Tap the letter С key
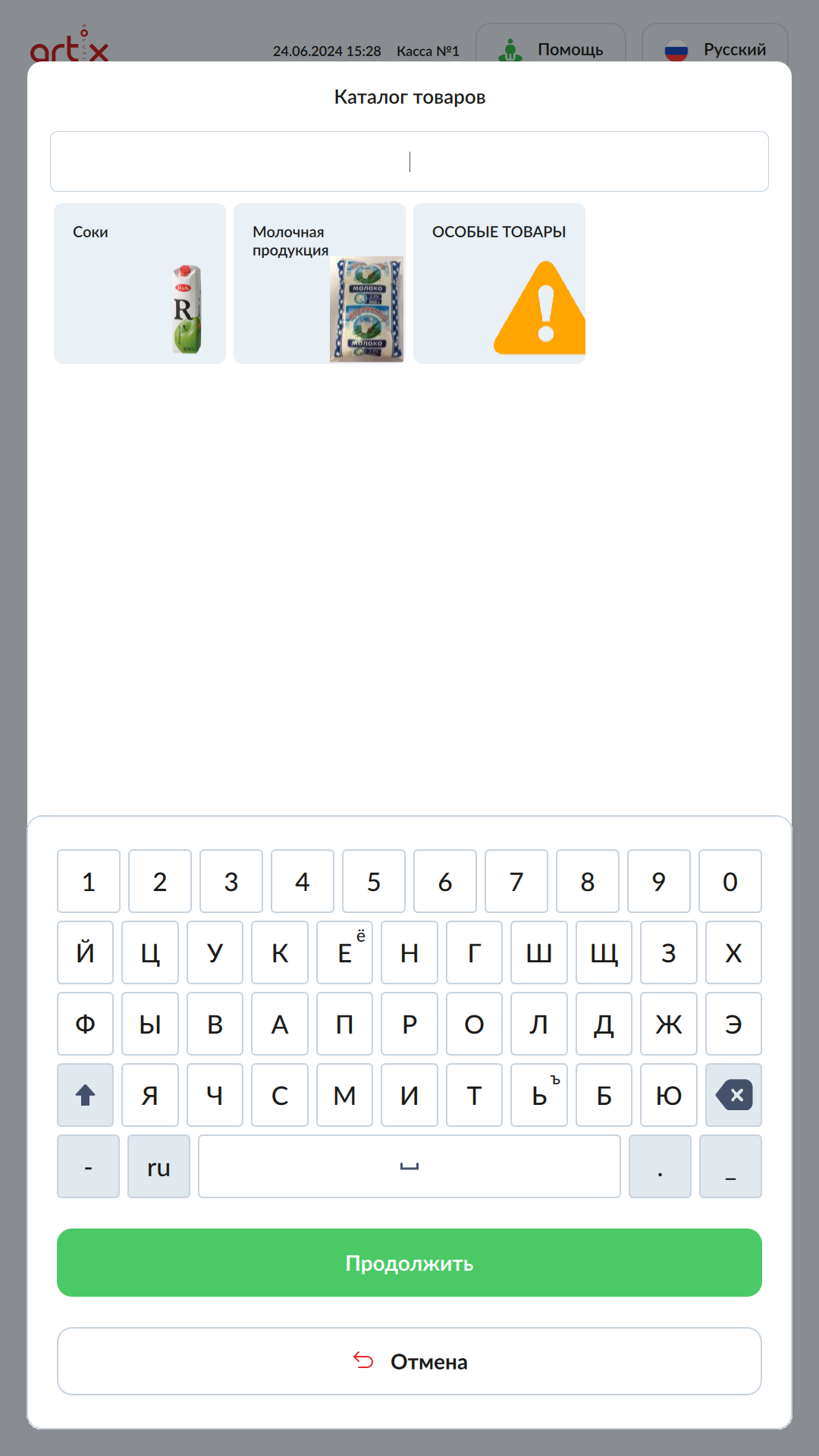 tap(280, 1095)
